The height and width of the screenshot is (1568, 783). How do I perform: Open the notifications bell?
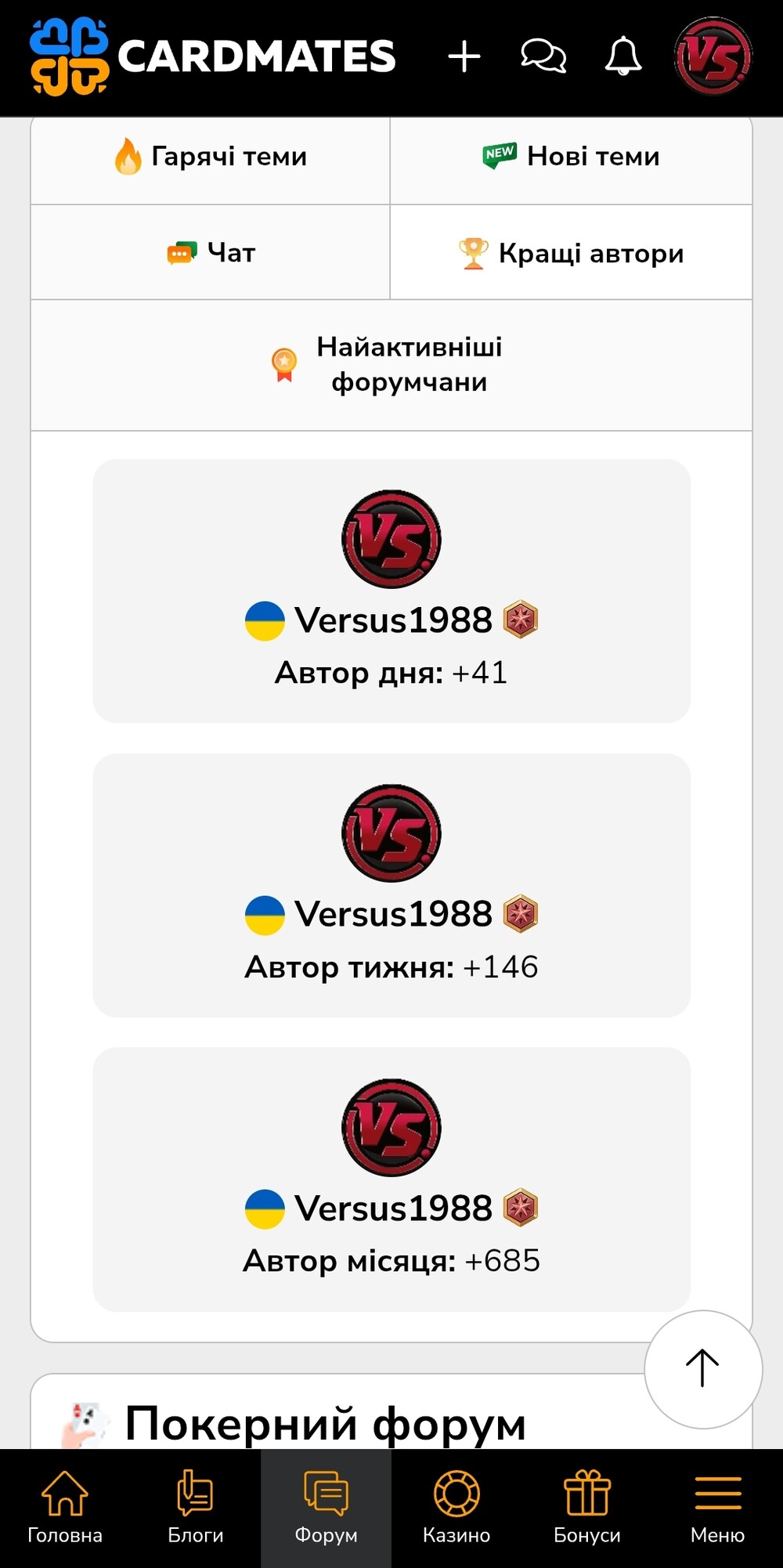coord(623,56)
